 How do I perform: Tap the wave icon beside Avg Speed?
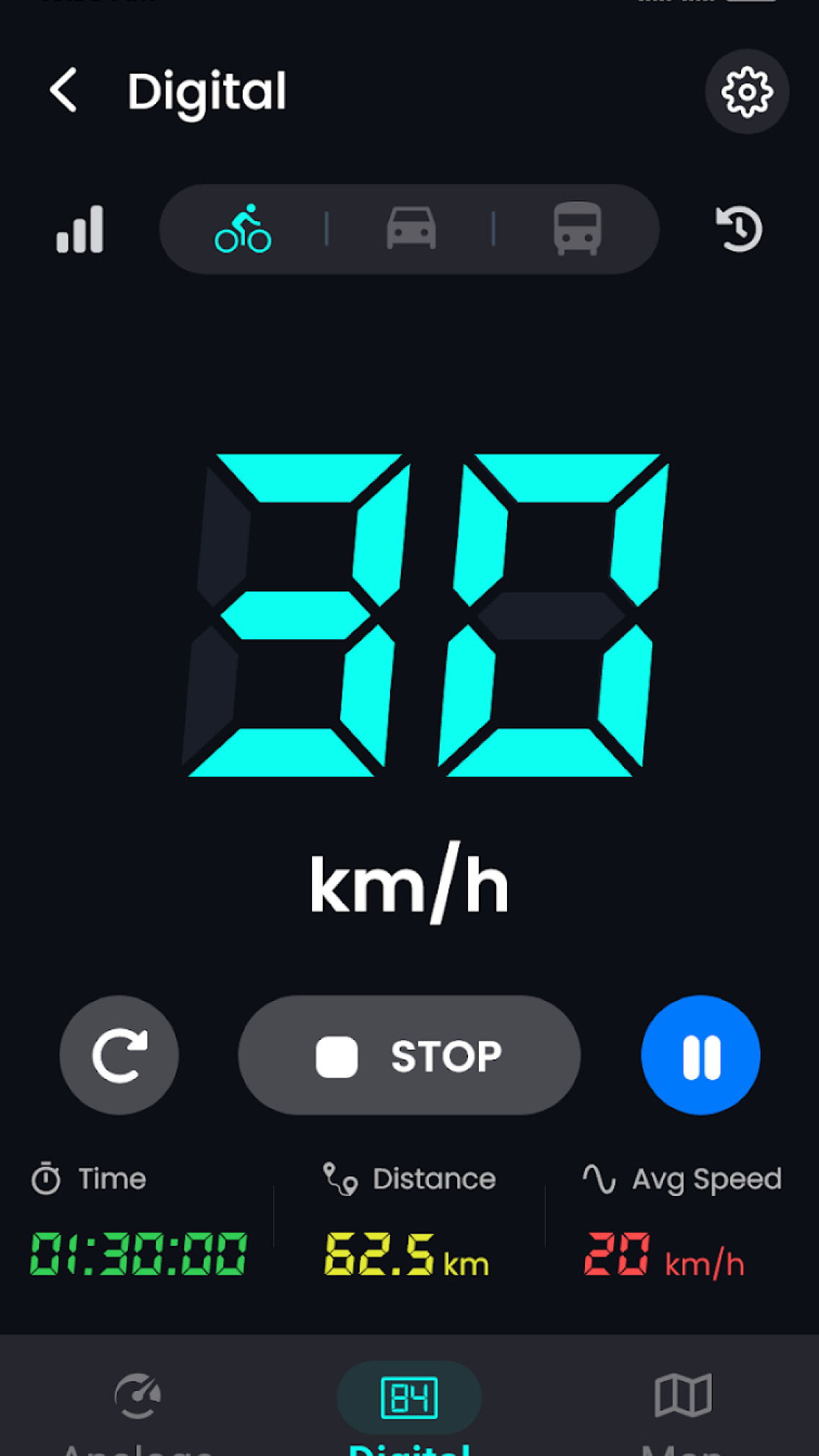click(597, 1178)
